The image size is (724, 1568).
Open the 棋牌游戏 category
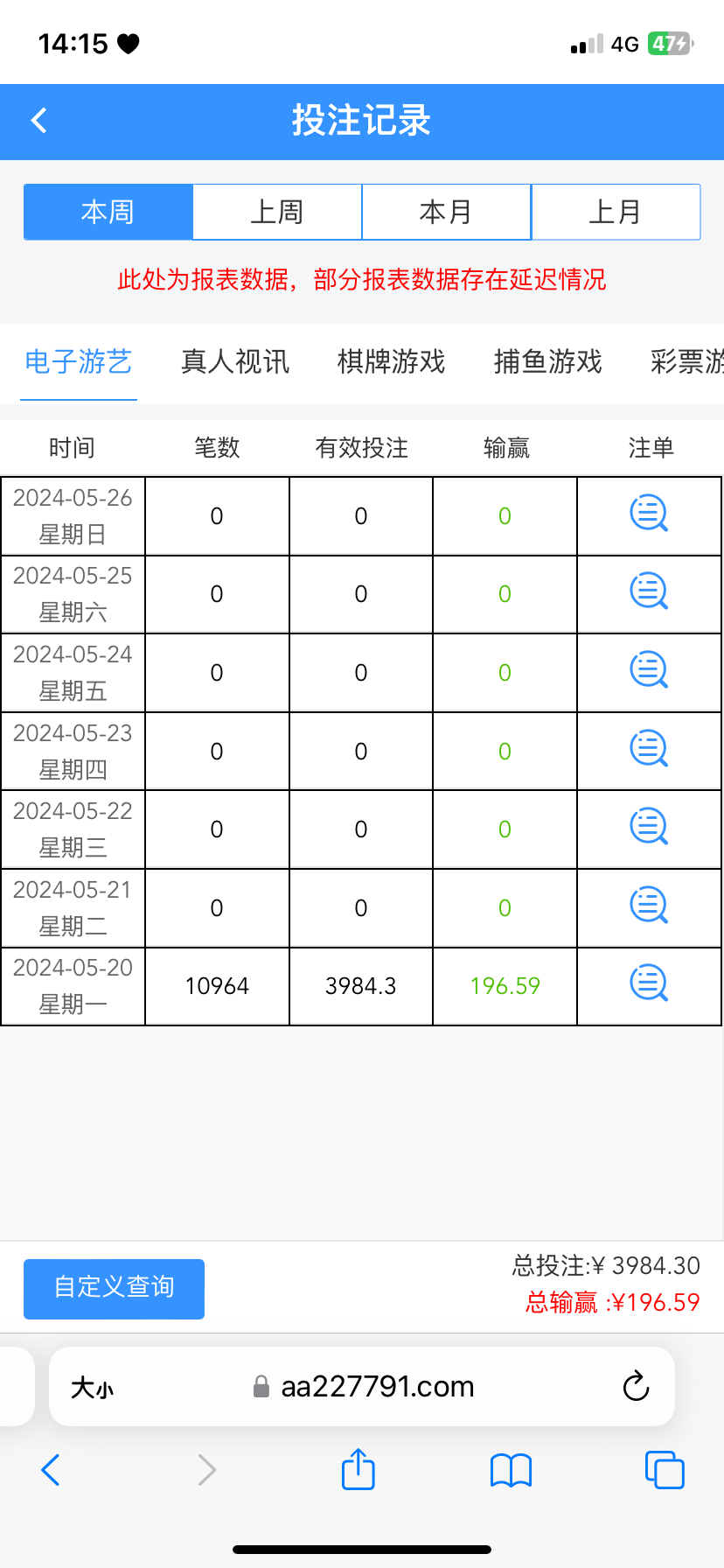[391, 361]
